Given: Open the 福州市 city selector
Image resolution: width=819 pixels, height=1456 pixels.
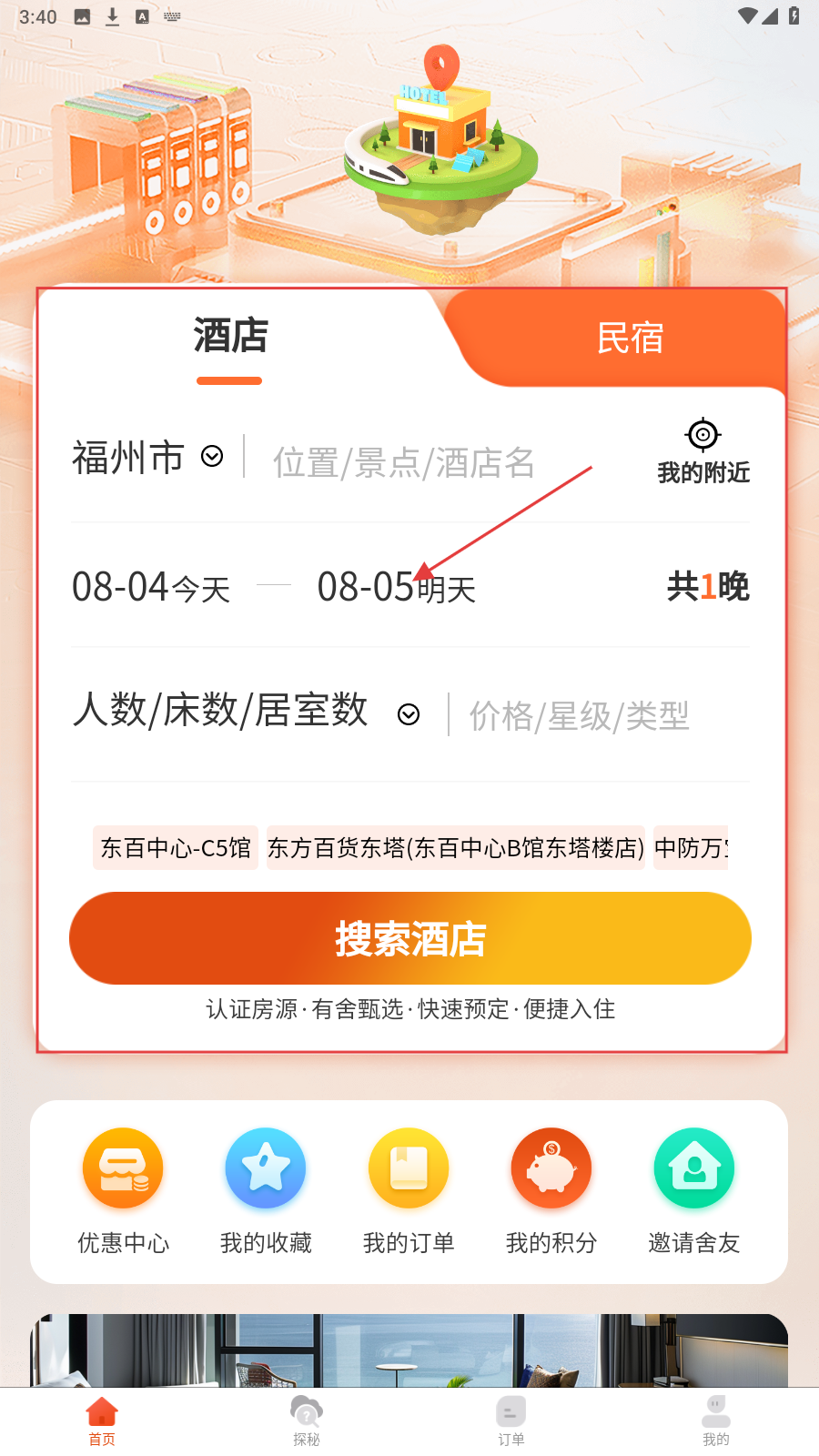Looking at the screenshot, I should [x=147, y=458].
